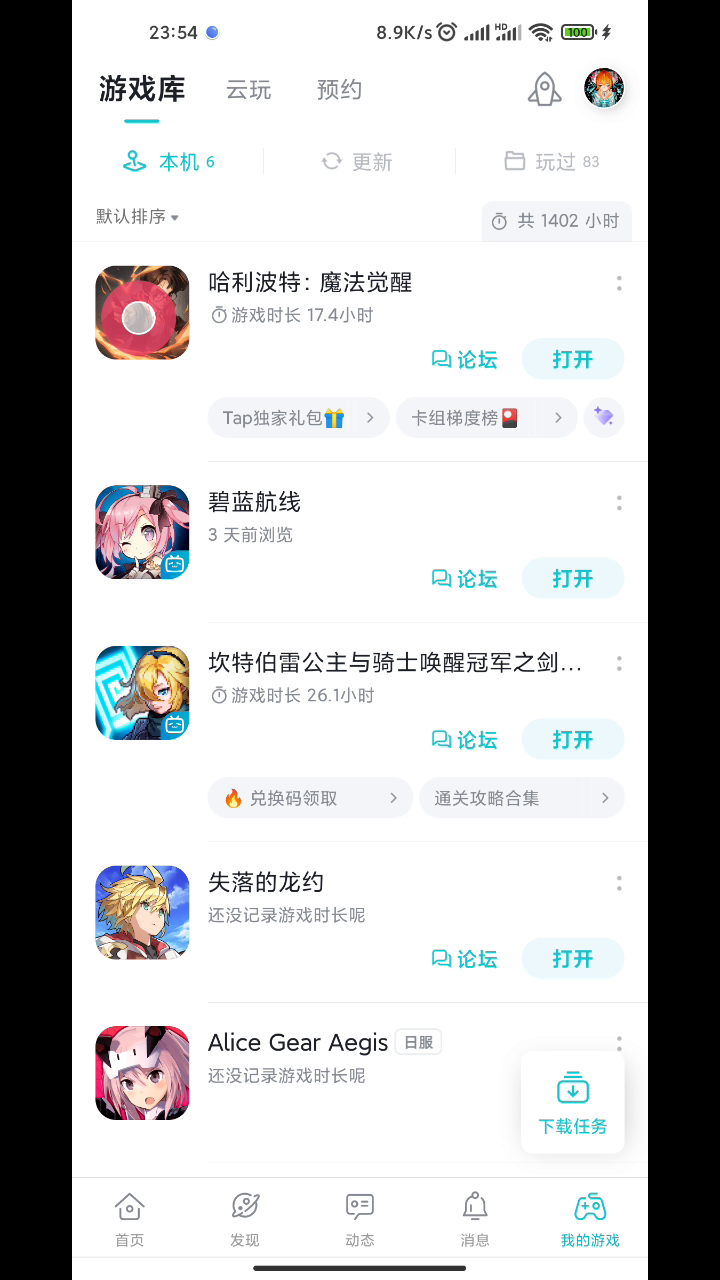
Task: Go to the 首页 tab
Action: [x=129, y=1219]
